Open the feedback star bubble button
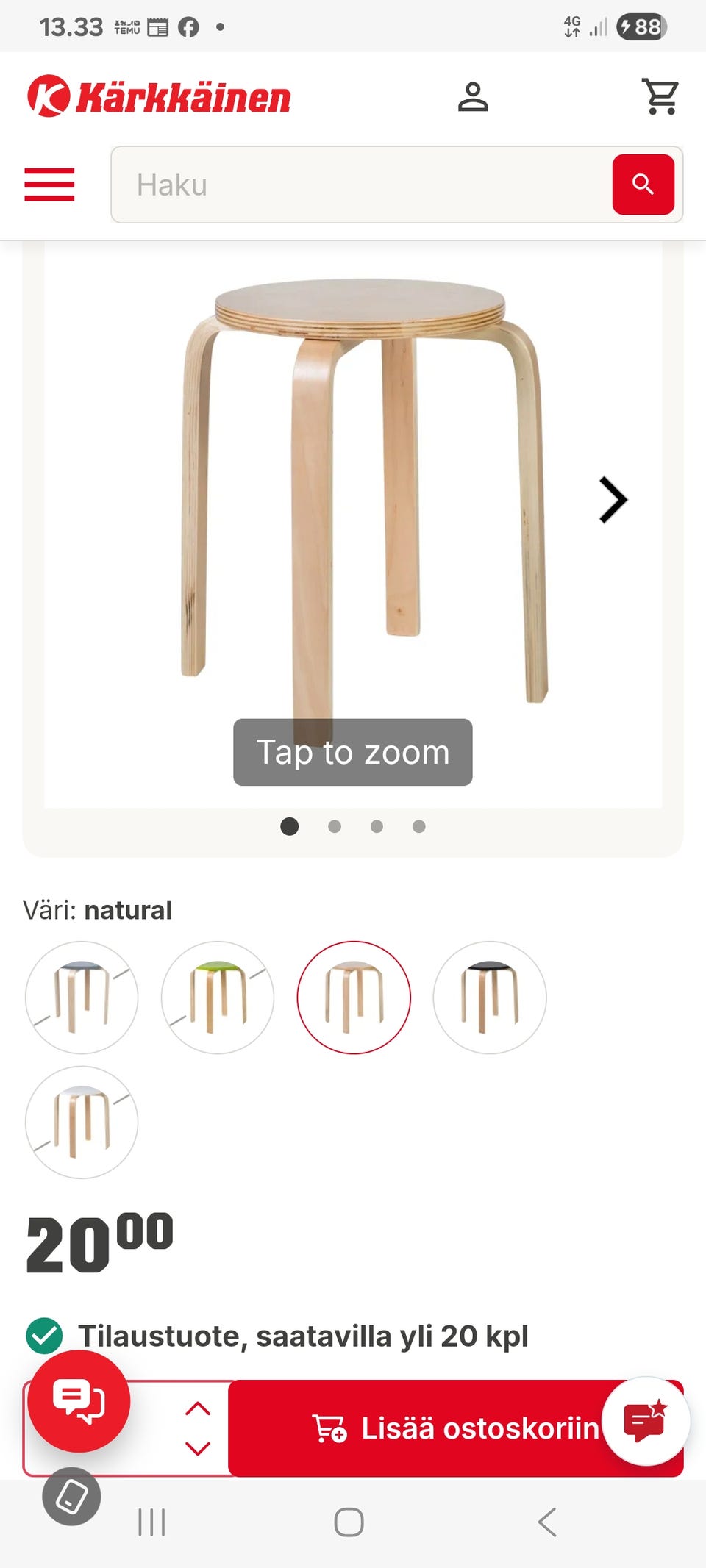Screen dimensions: 706x1568 (646, 1421)
